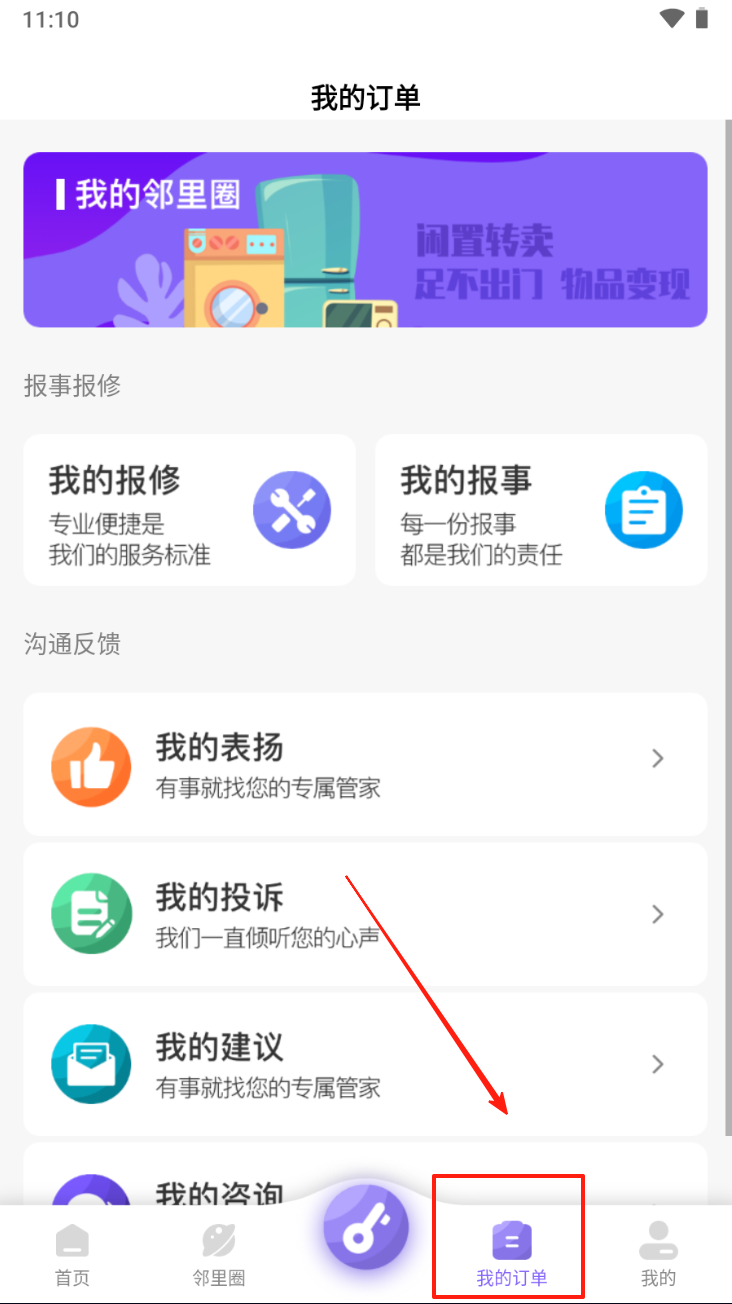The image size is (732, 1304).
Task: Open 我的建议 row
Action: click(x=365, y=1063)
